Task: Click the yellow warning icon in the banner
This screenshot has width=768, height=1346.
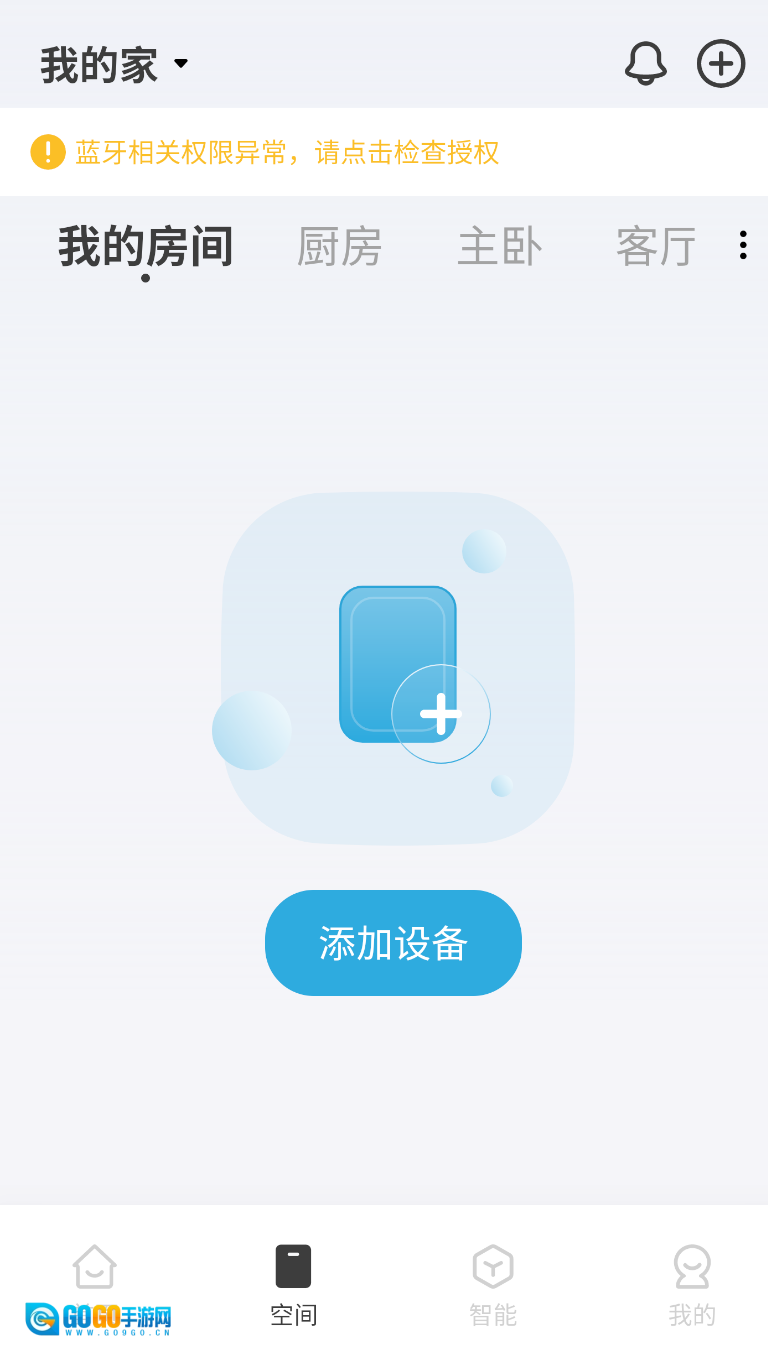Action: tap(48, 152)
